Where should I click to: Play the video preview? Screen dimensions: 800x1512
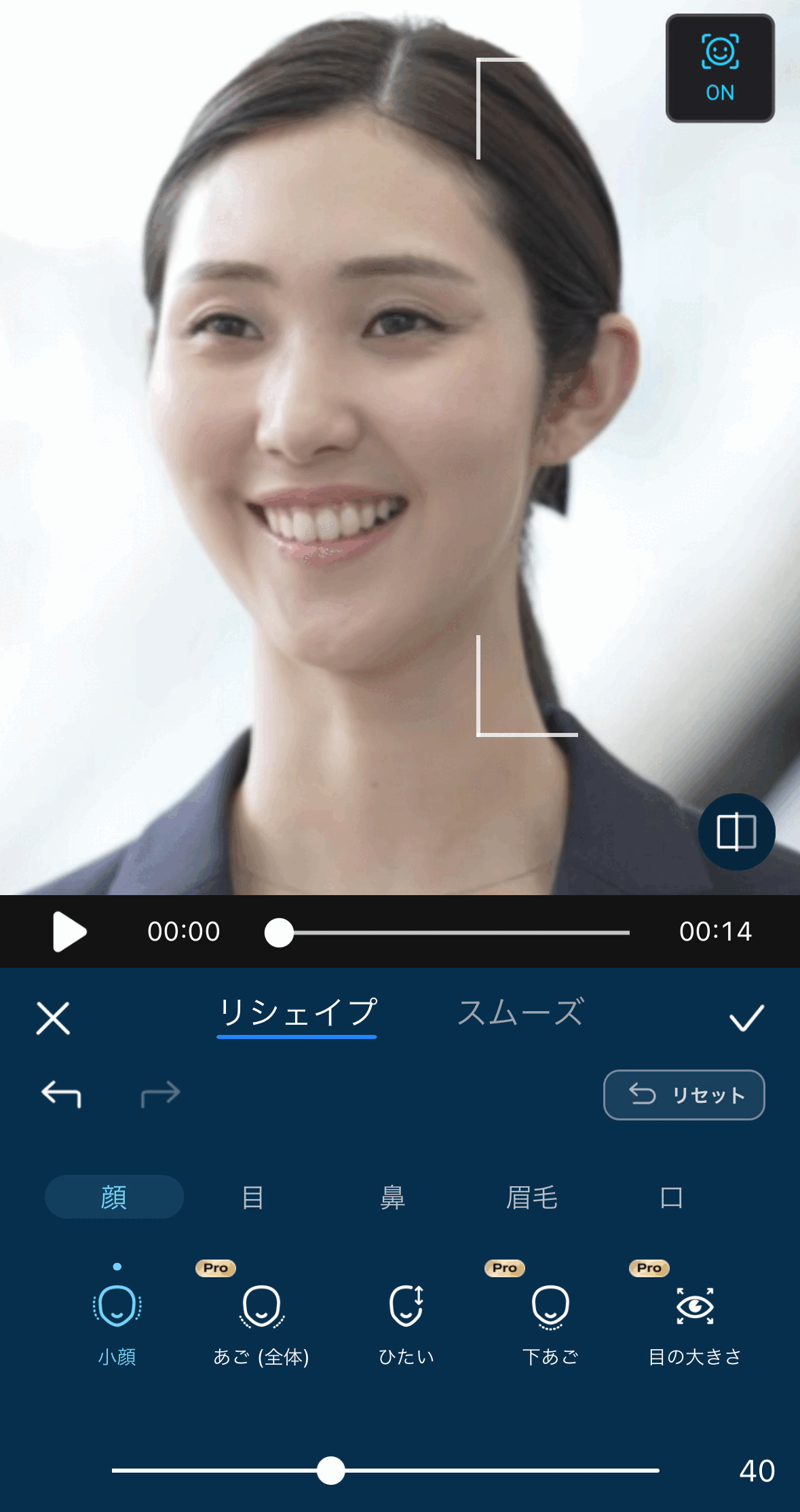coord(69,932)
